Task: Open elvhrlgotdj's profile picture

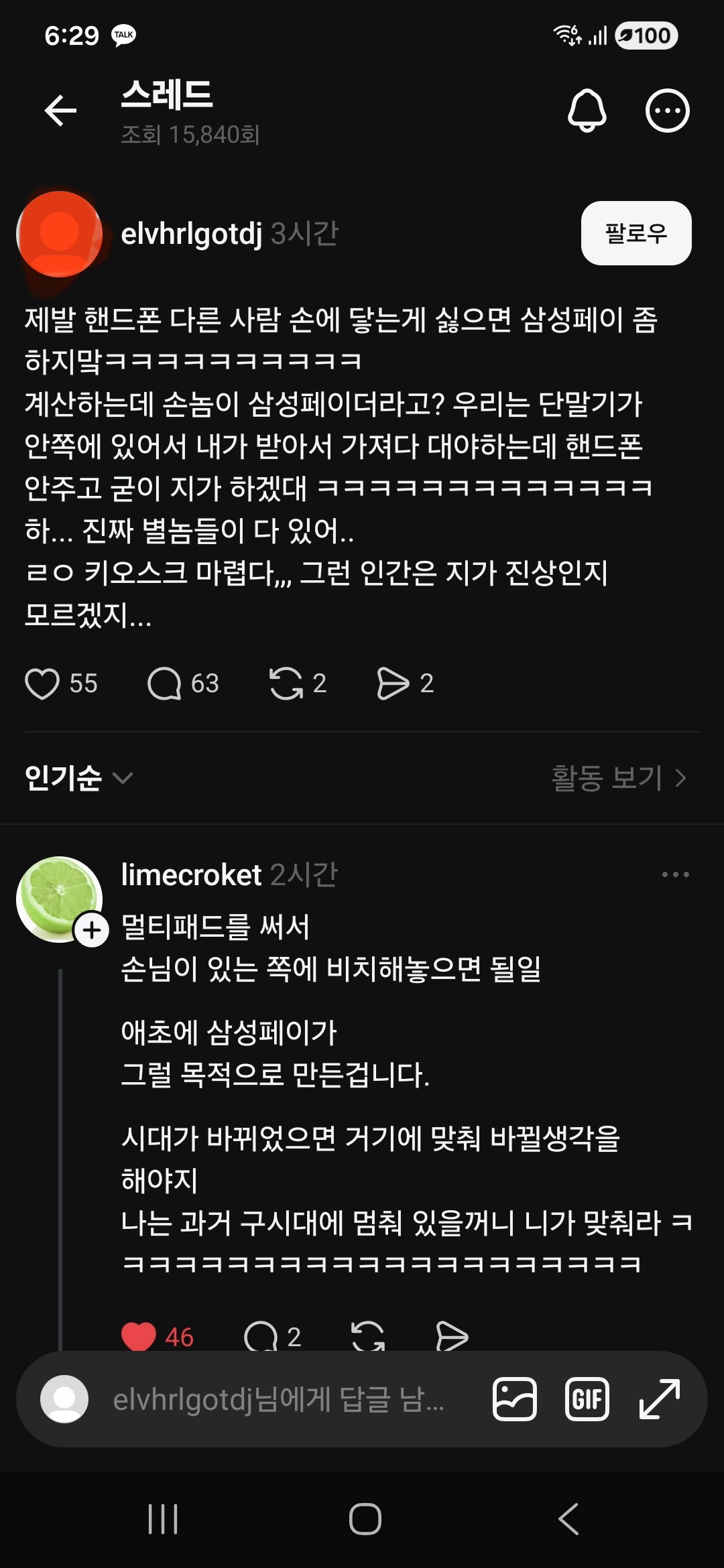Action: click(x=60, y=234)
